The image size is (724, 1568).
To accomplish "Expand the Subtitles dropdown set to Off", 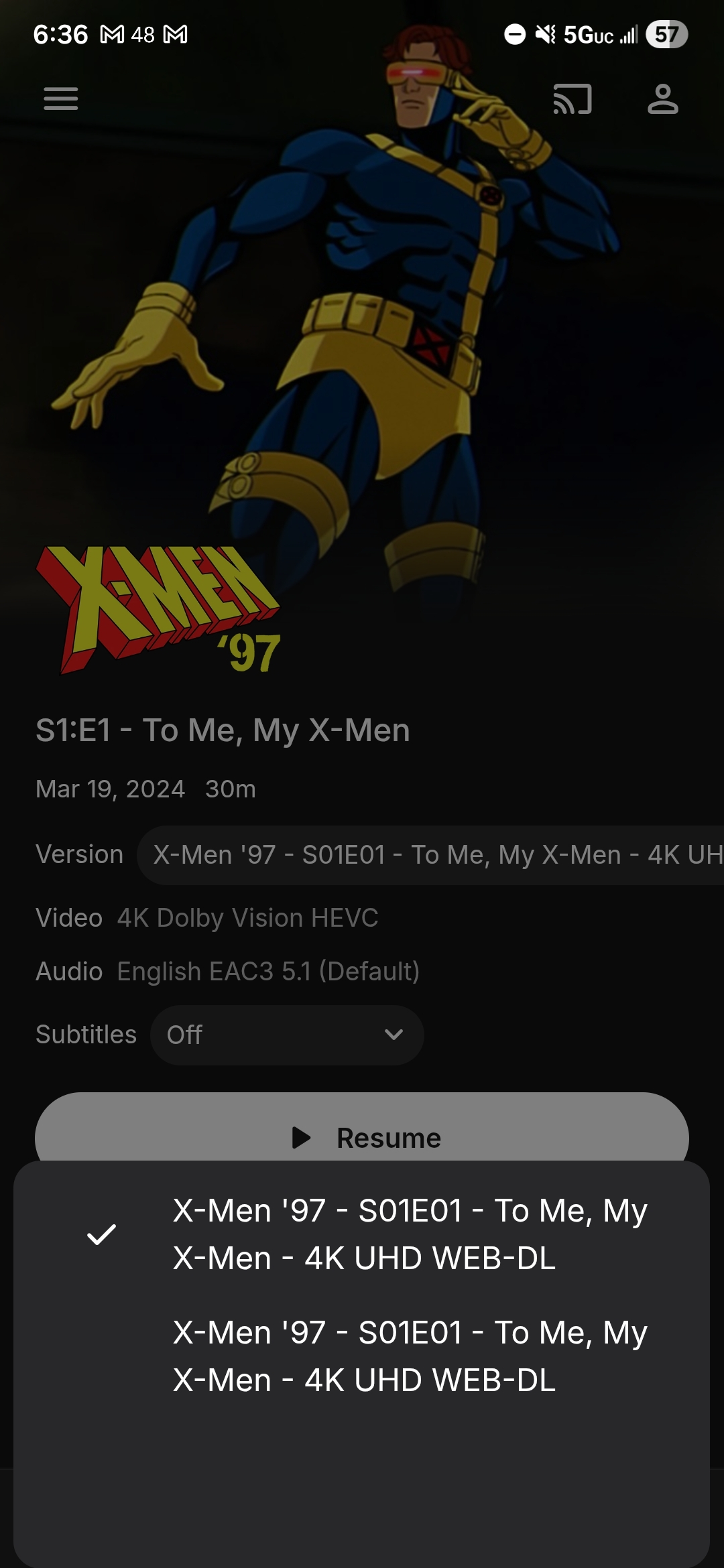I will pos(287,1035).
